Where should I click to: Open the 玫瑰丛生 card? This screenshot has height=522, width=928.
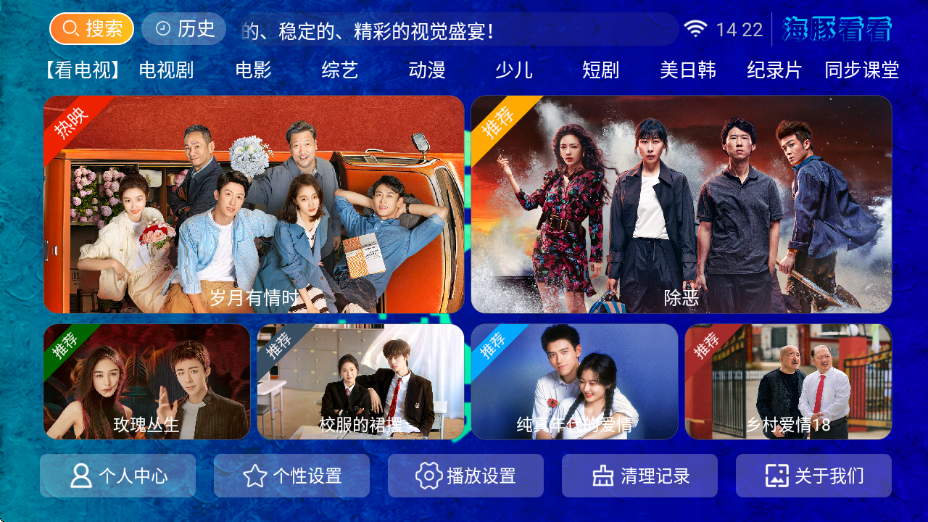click(x=146, y=382)
